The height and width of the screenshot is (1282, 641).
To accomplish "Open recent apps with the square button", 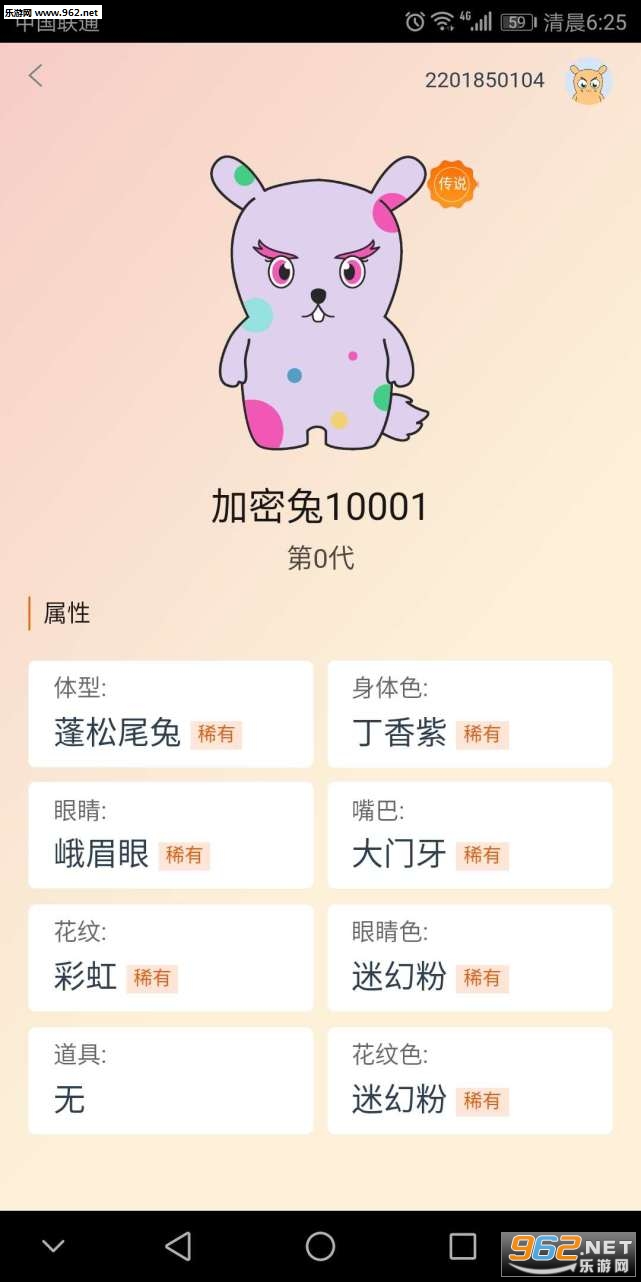I will click(x=462, y=1246).
